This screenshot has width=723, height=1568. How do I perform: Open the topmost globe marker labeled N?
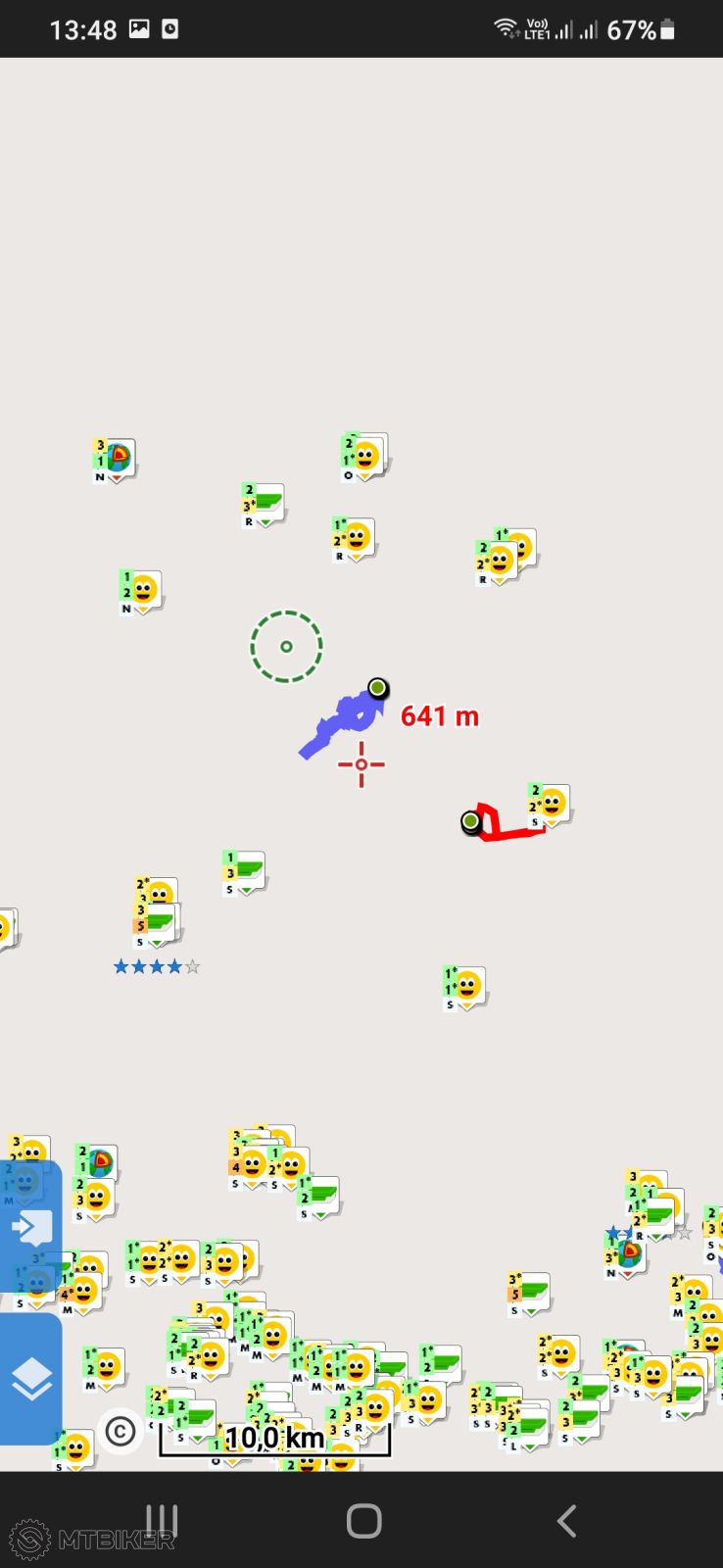point(116,458)
